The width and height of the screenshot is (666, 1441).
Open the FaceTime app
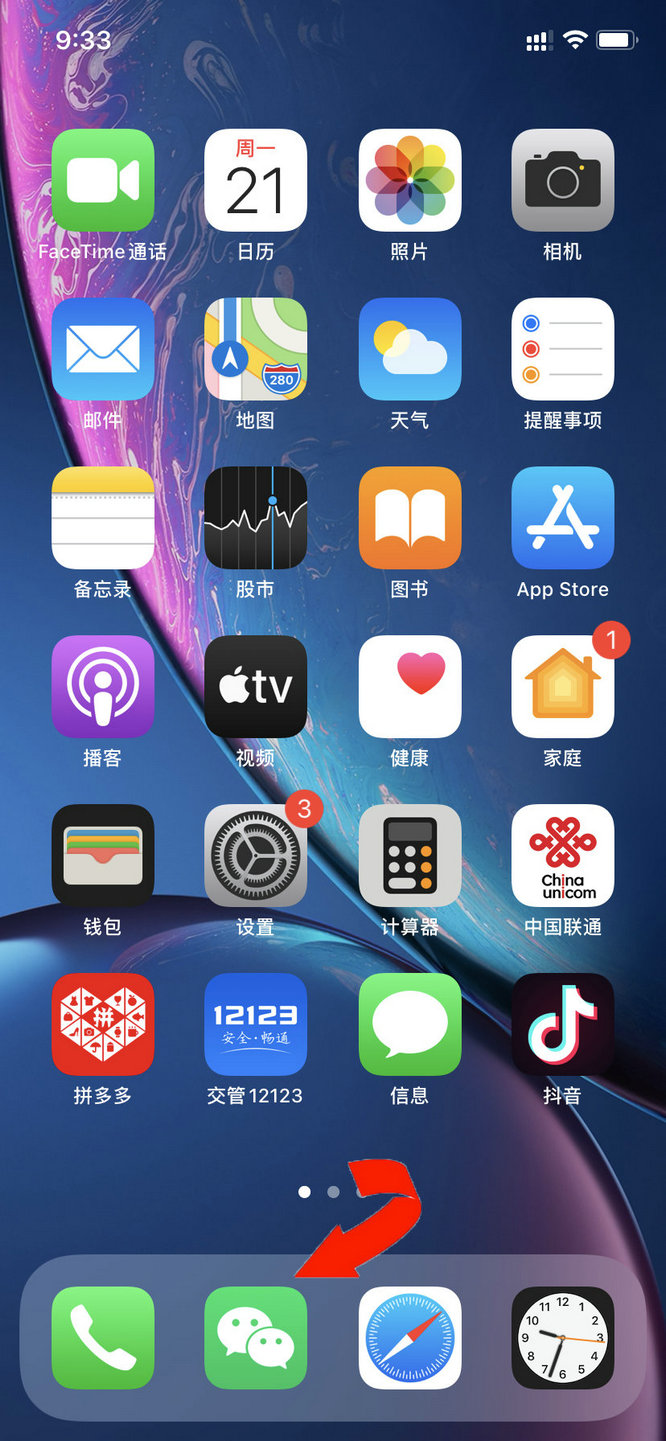point(102,180)
